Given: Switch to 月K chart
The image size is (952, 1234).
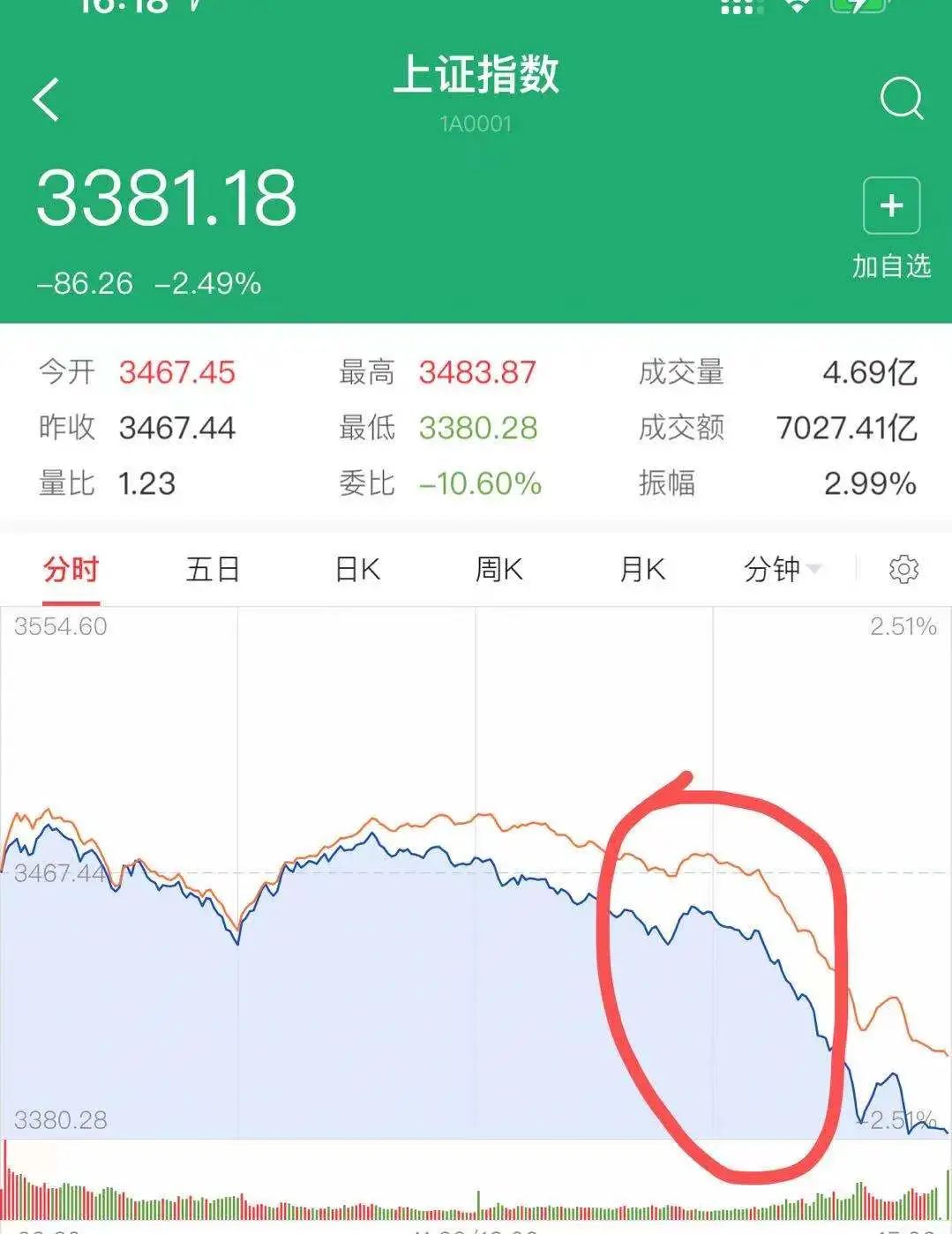Looking at the screenshot, I should 642,570.
